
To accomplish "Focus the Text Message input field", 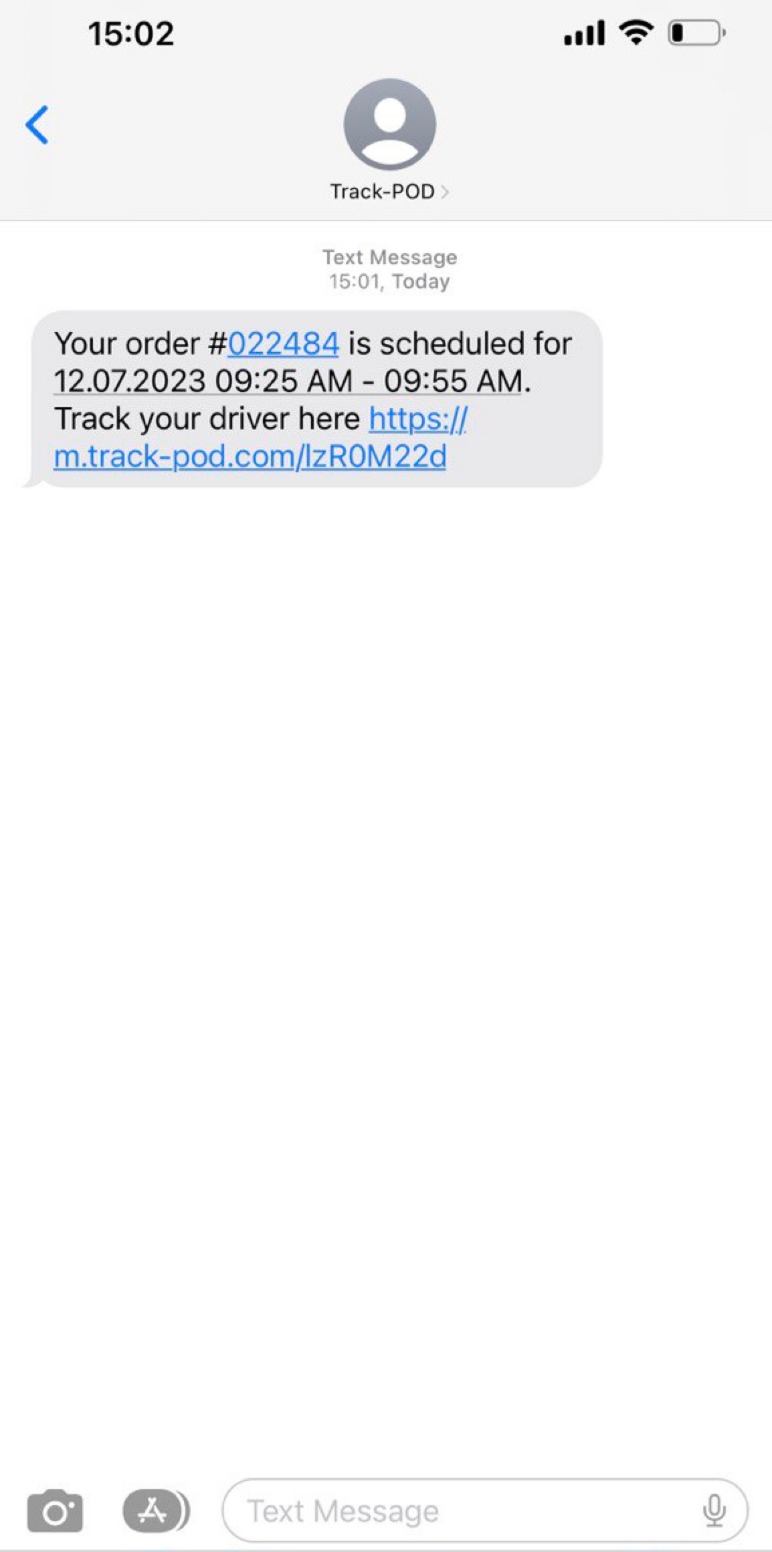I will point(460,1511).
